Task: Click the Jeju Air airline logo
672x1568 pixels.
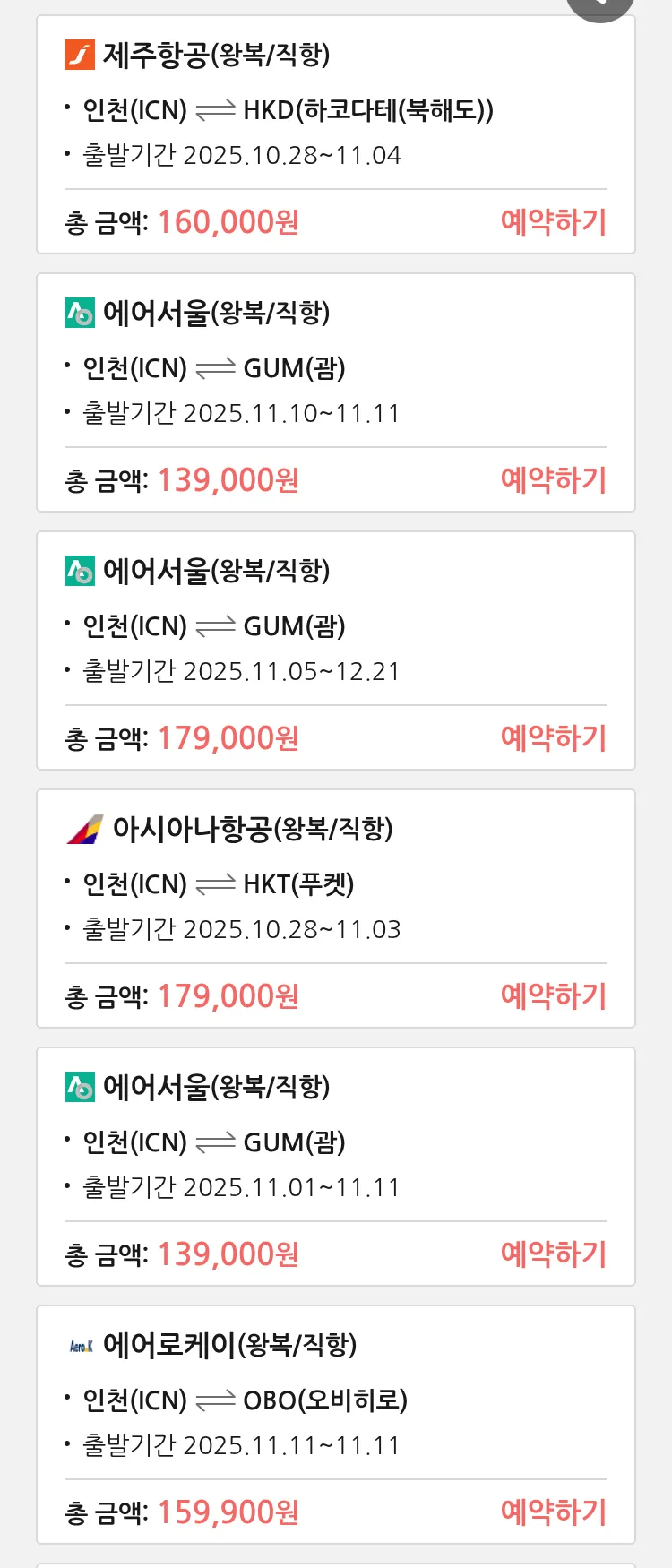Action: pos(79,55)
